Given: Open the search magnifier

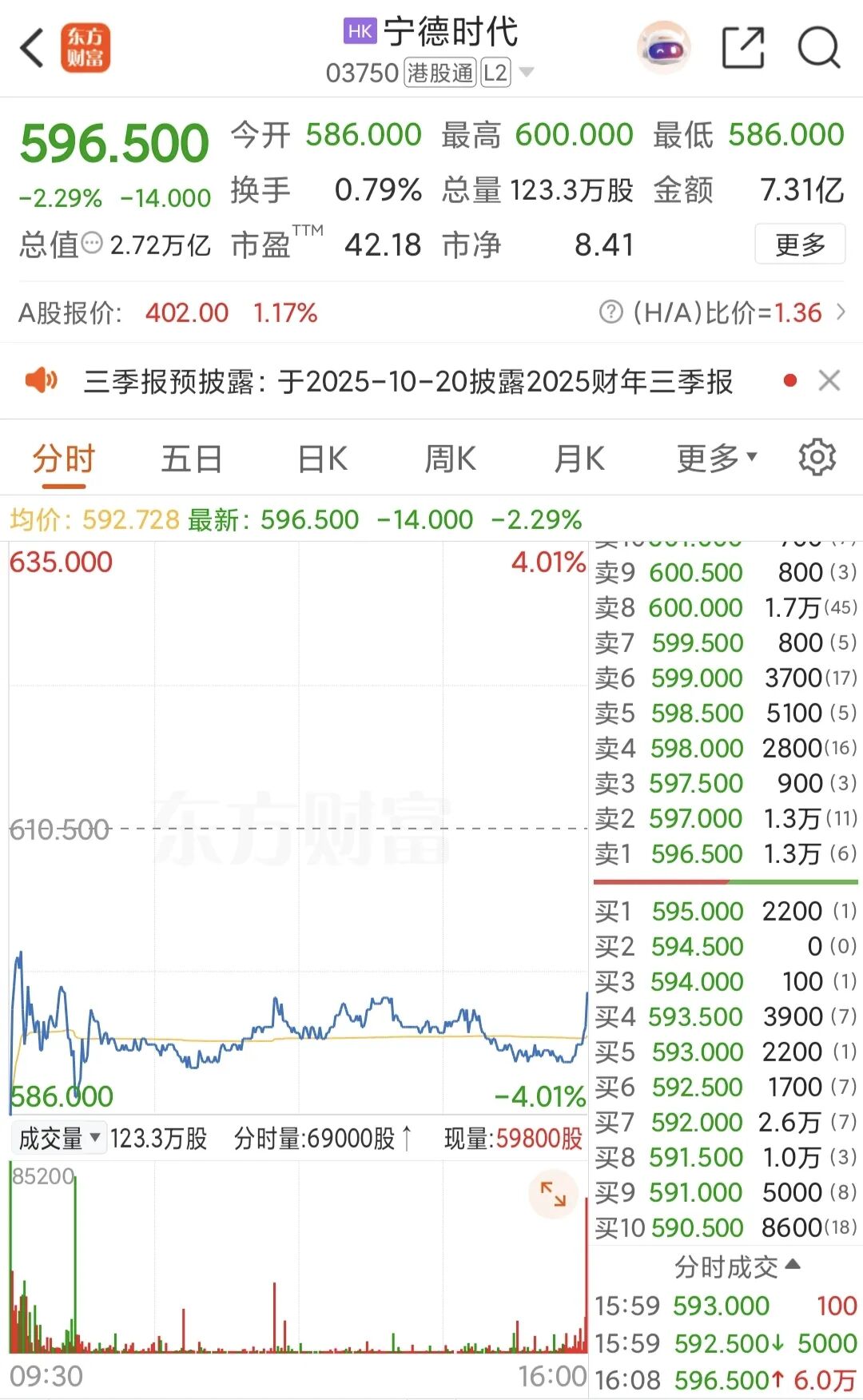Looking at the screenshot, I should point(819,48).
